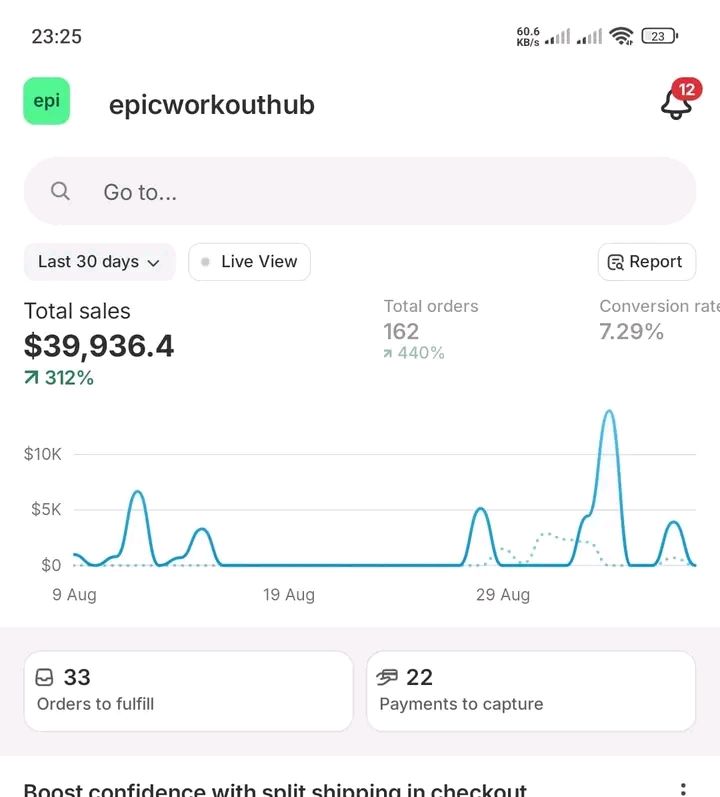Open the 33 Orders to fulfill card
The width and height of the screenshot is (720, 797).
click(x=188, y=690)
